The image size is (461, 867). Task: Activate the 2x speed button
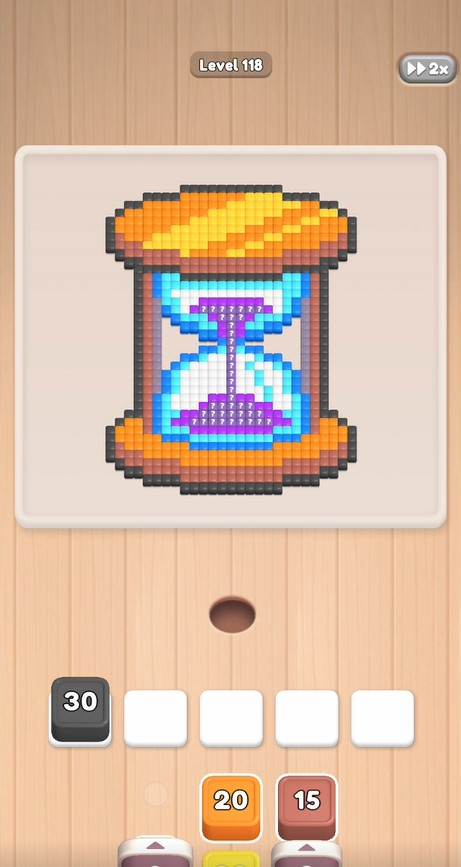428,69
